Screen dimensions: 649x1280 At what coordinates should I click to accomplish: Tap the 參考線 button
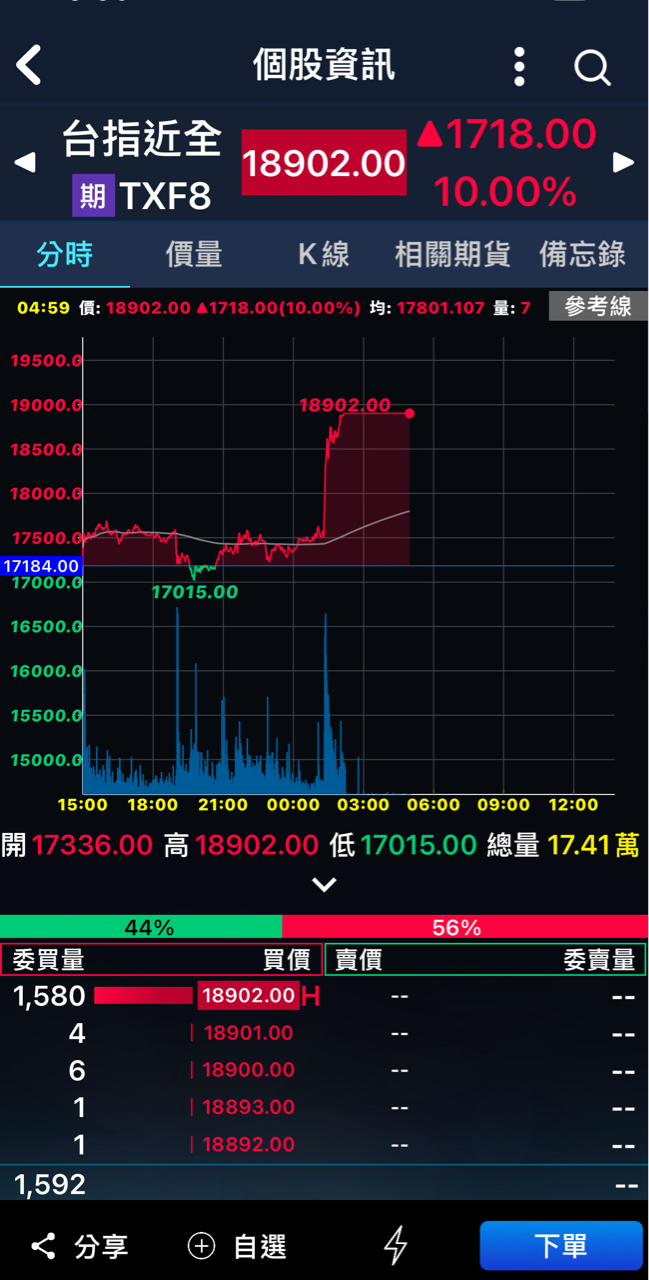pos(598,307)
